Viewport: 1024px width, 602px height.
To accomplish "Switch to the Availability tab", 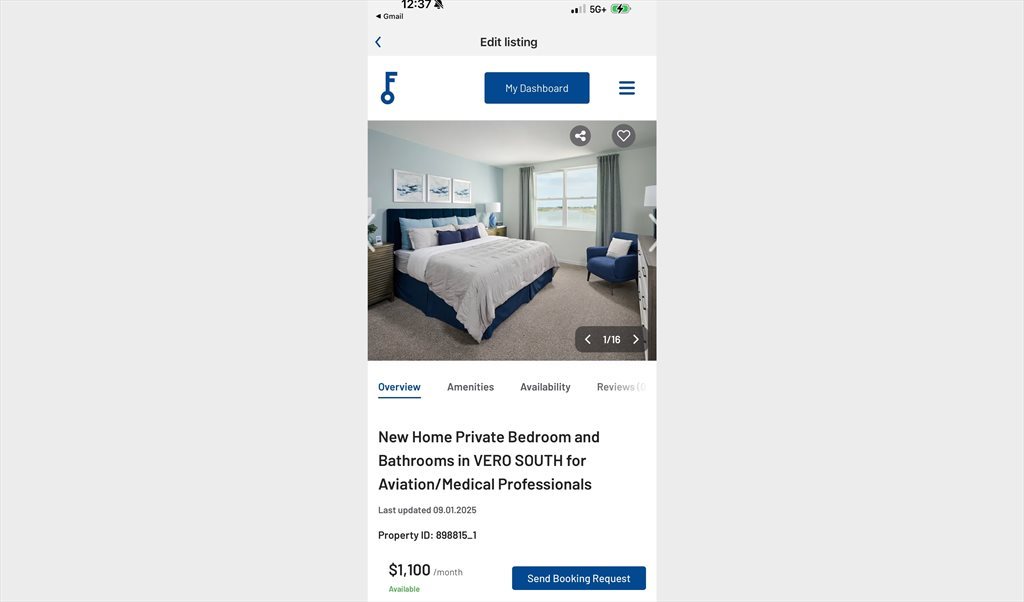I will point(545,387).
